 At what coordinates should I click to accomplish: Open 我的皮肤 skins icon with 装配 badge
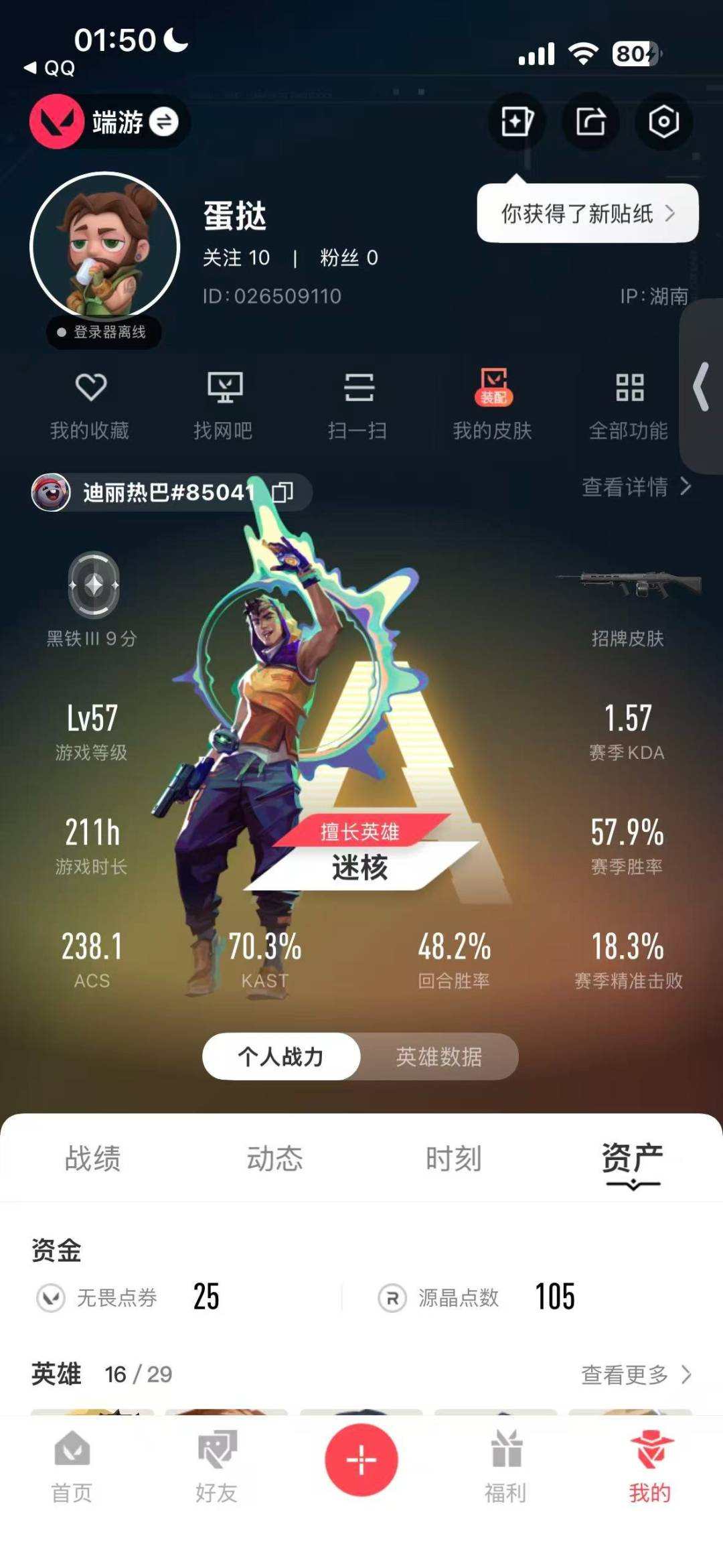pos(494,399)
